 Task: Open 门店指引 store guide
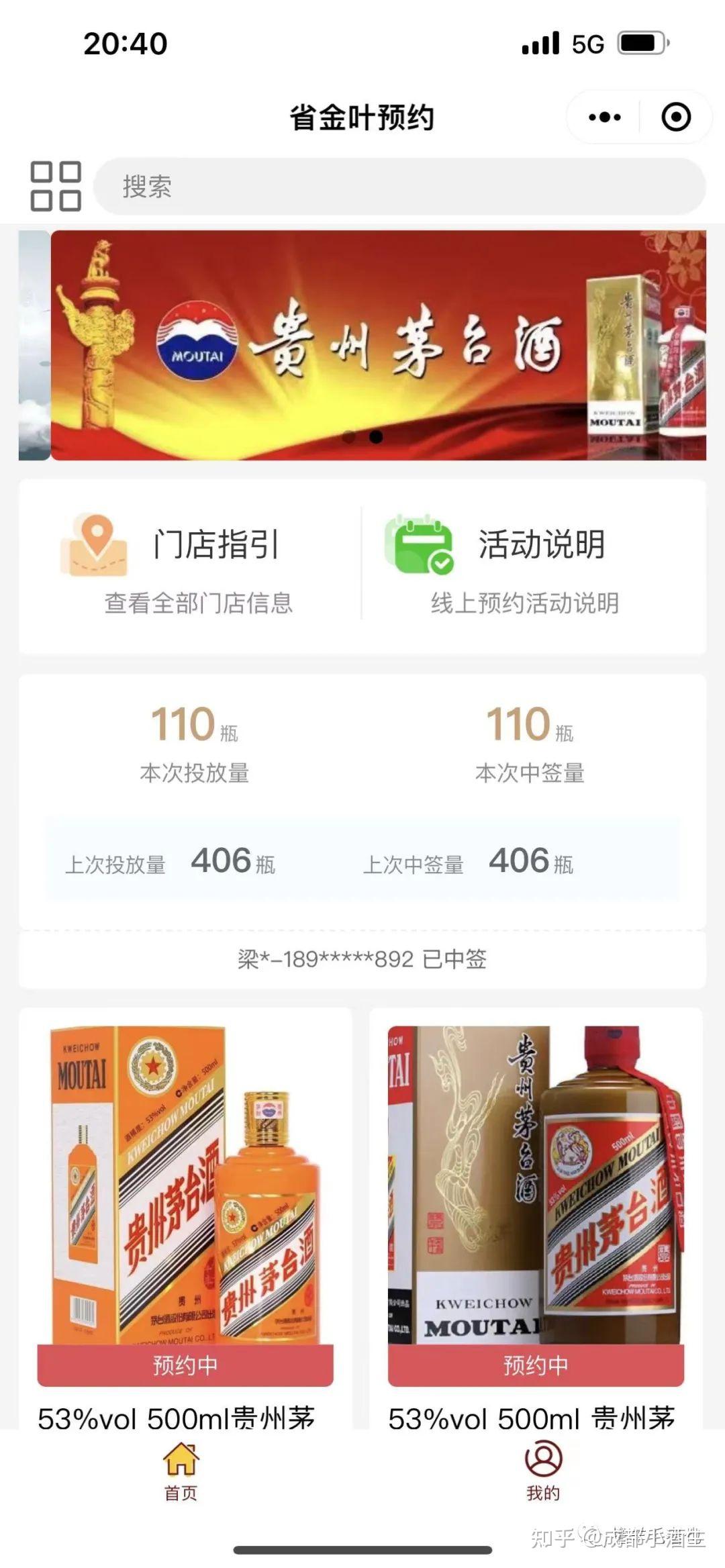pyautogui.click(x=191, y=565)
